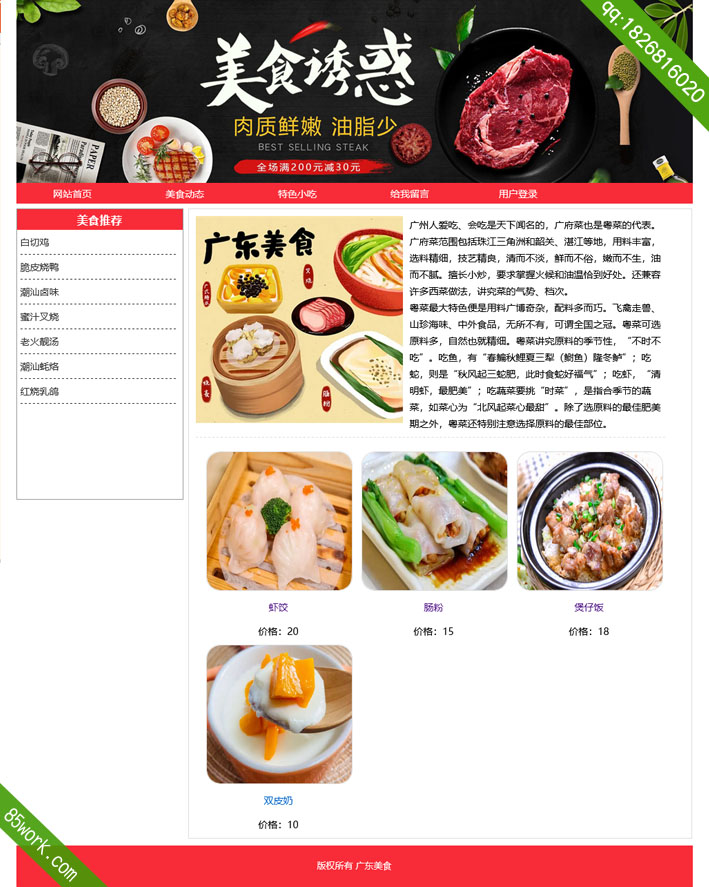This screenshot has width=709, height=887.
Task: View the 肠粉 dish picture
Action: (434, 521)
